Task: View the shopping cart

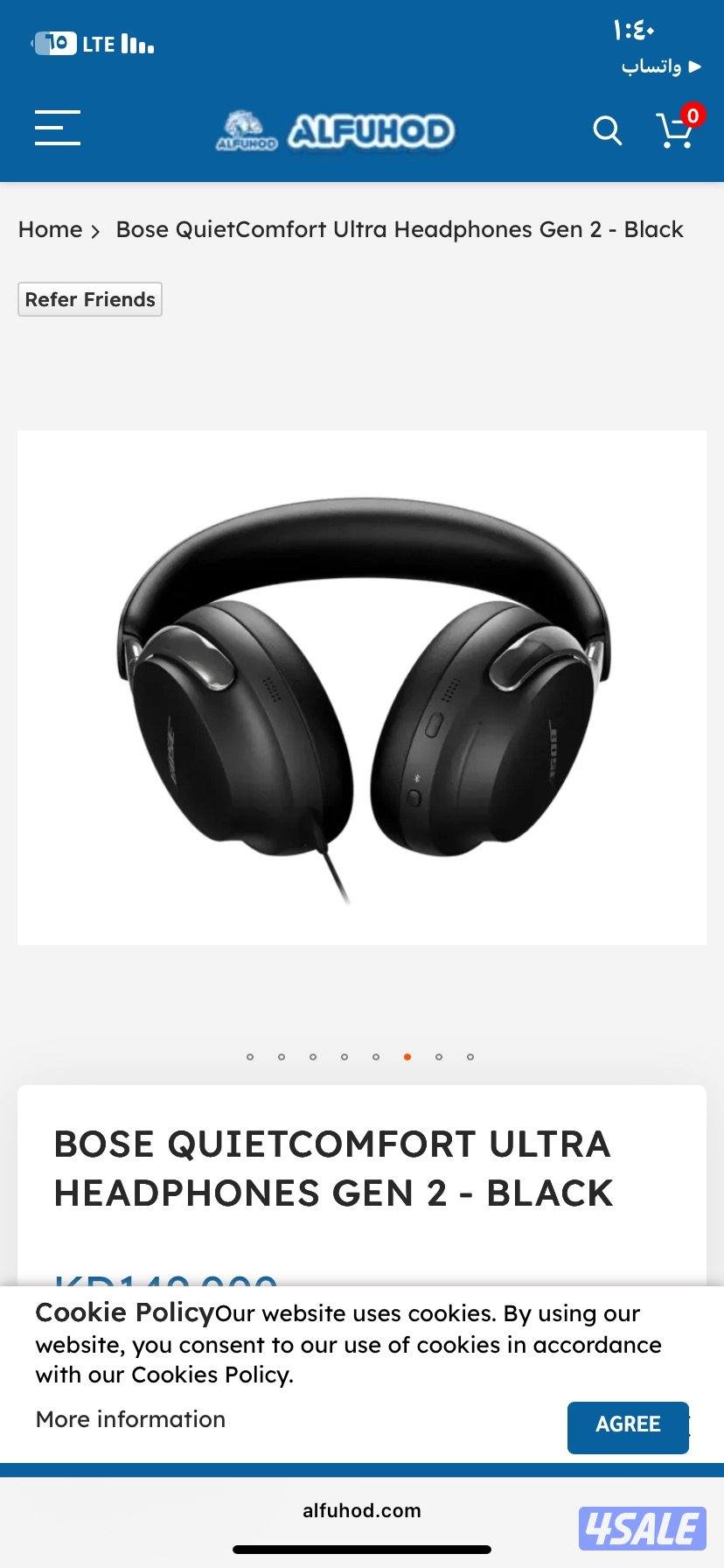Action: pos(676,130)
